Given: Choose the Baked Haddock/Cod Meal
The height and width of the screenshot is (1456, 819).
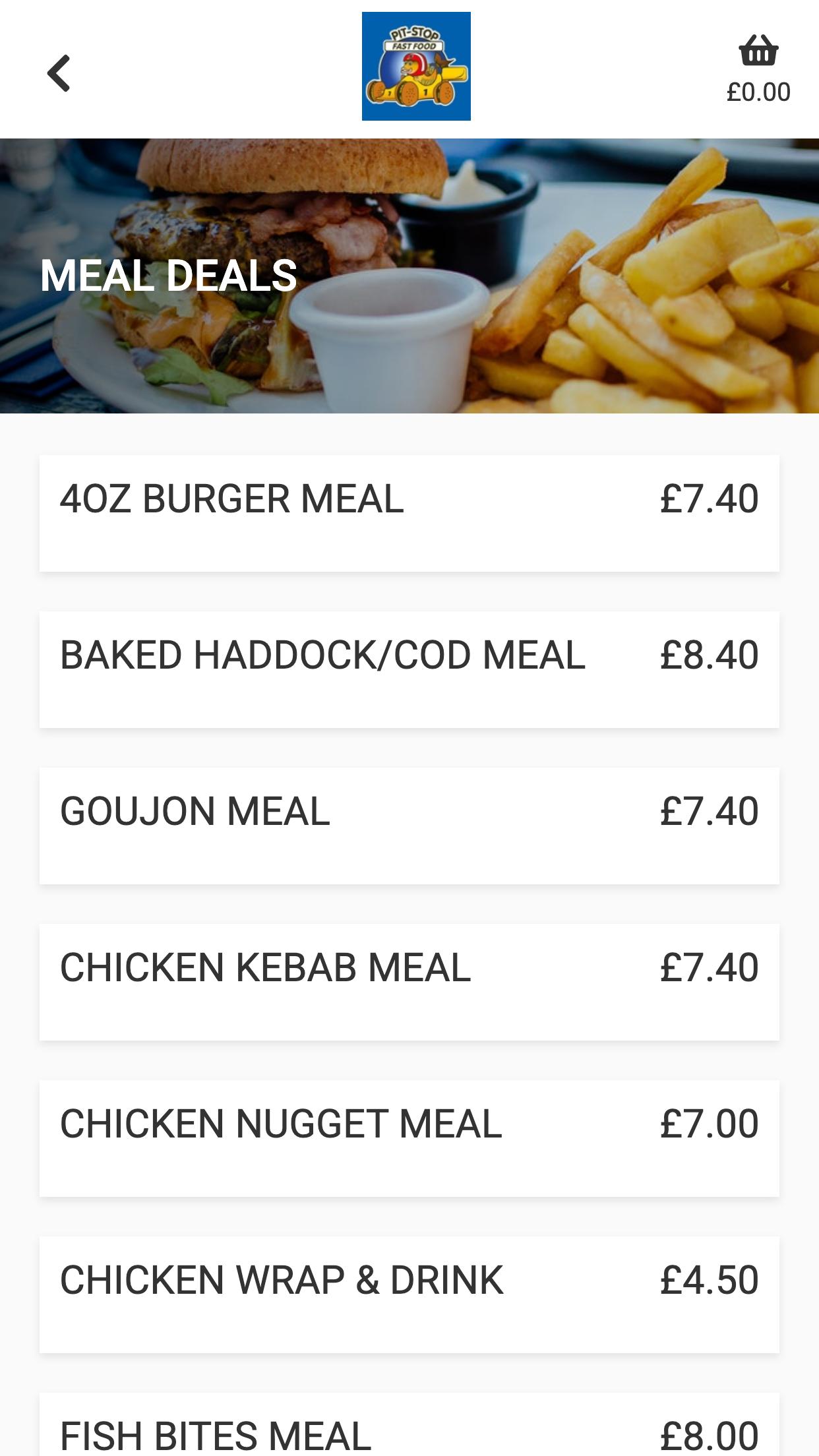Looking at the screenshot, I should tap(409, 669).
